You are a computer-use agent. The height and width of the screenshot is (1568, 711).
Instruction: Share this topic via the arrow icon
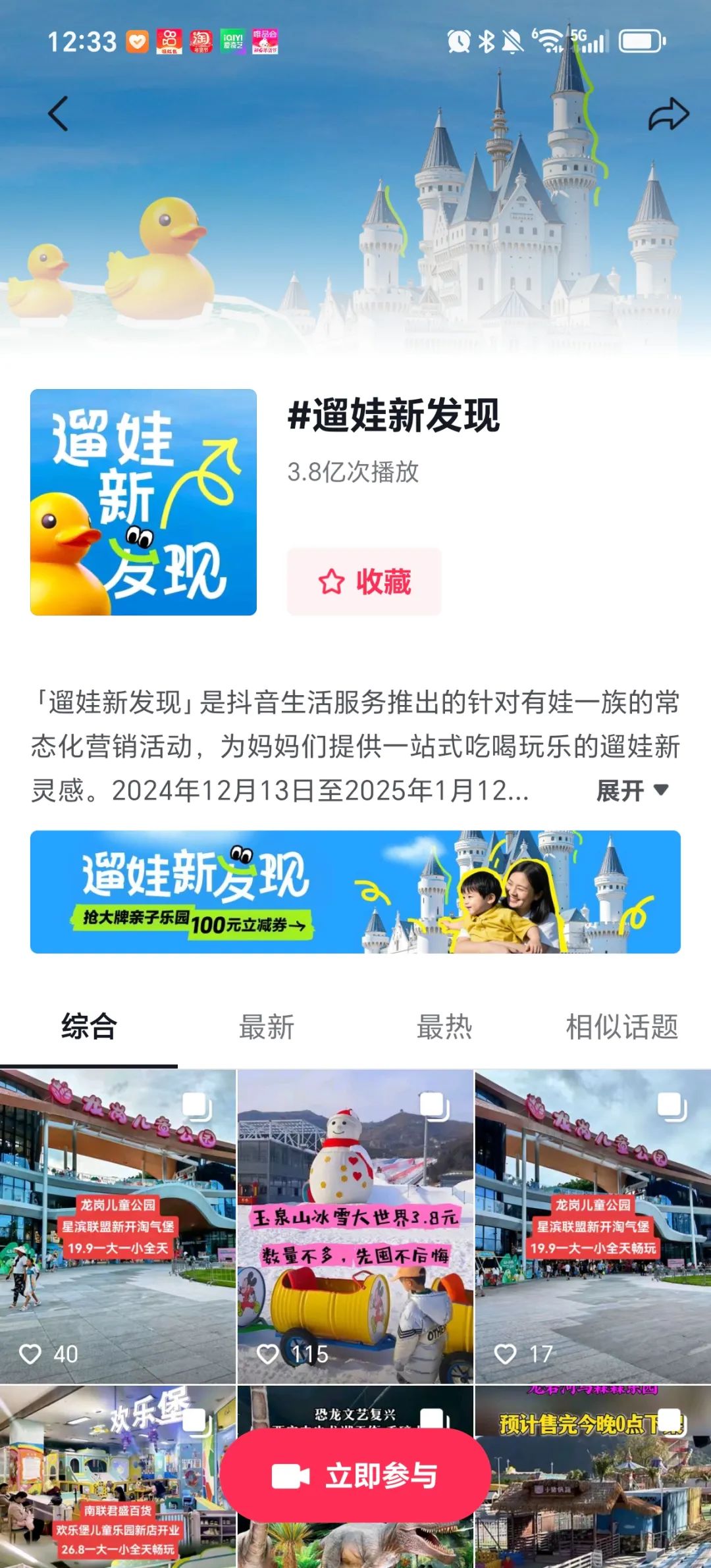[x=668, y=115]
